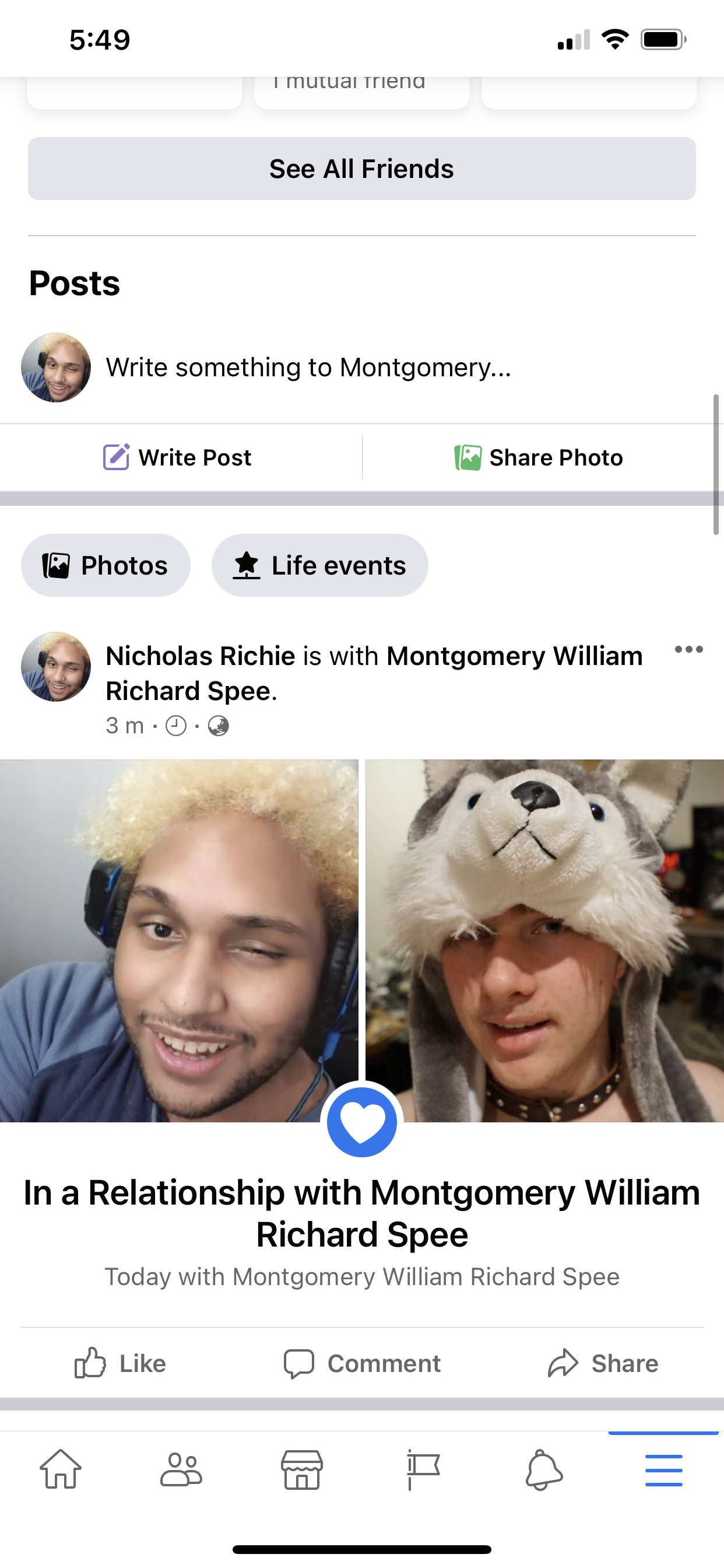Open the Life events chip
Screen dimensions: 724x1568
319,565
